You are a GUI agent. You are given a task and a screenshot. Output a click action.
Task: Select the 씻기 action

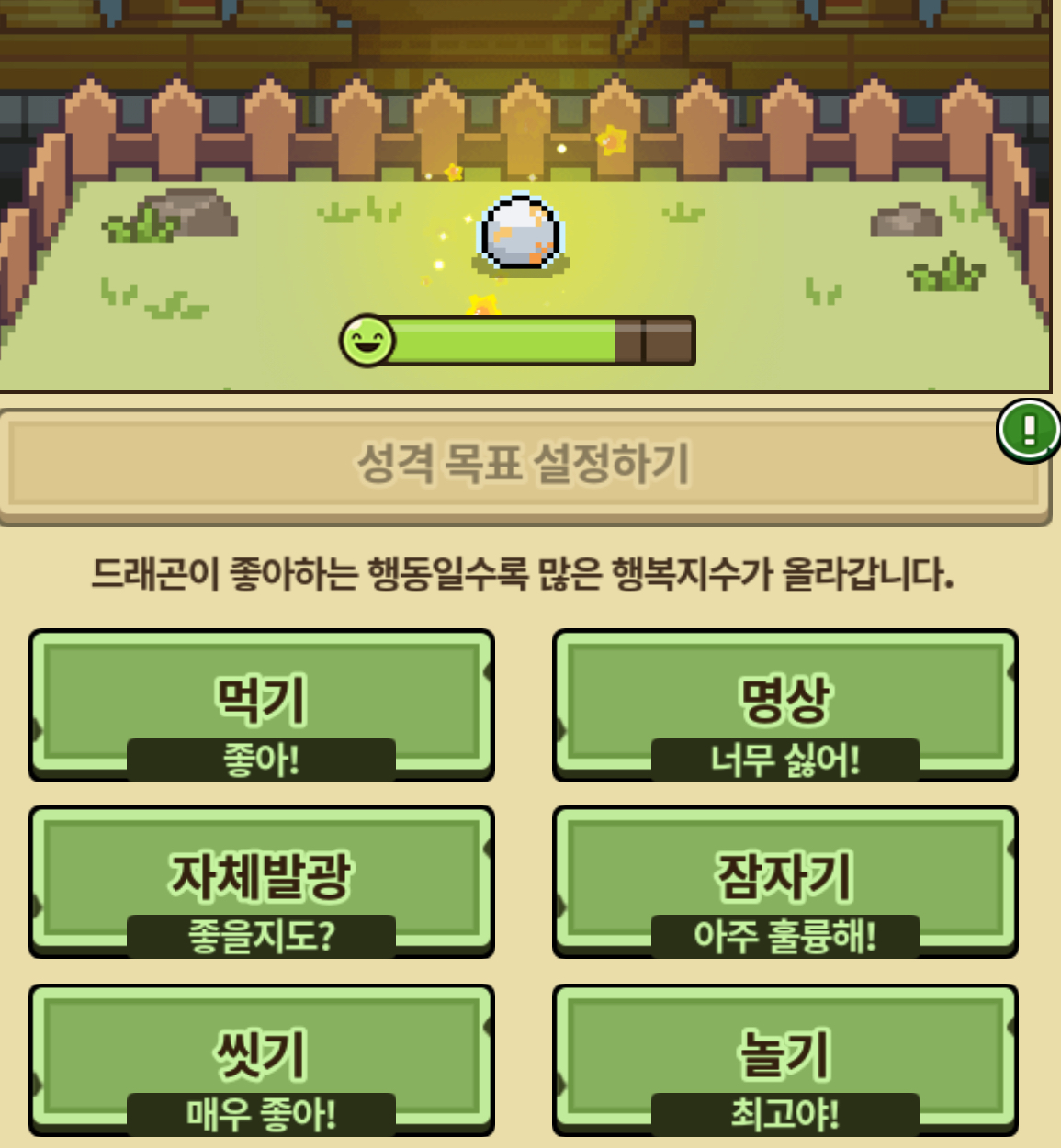(262, 1059)
